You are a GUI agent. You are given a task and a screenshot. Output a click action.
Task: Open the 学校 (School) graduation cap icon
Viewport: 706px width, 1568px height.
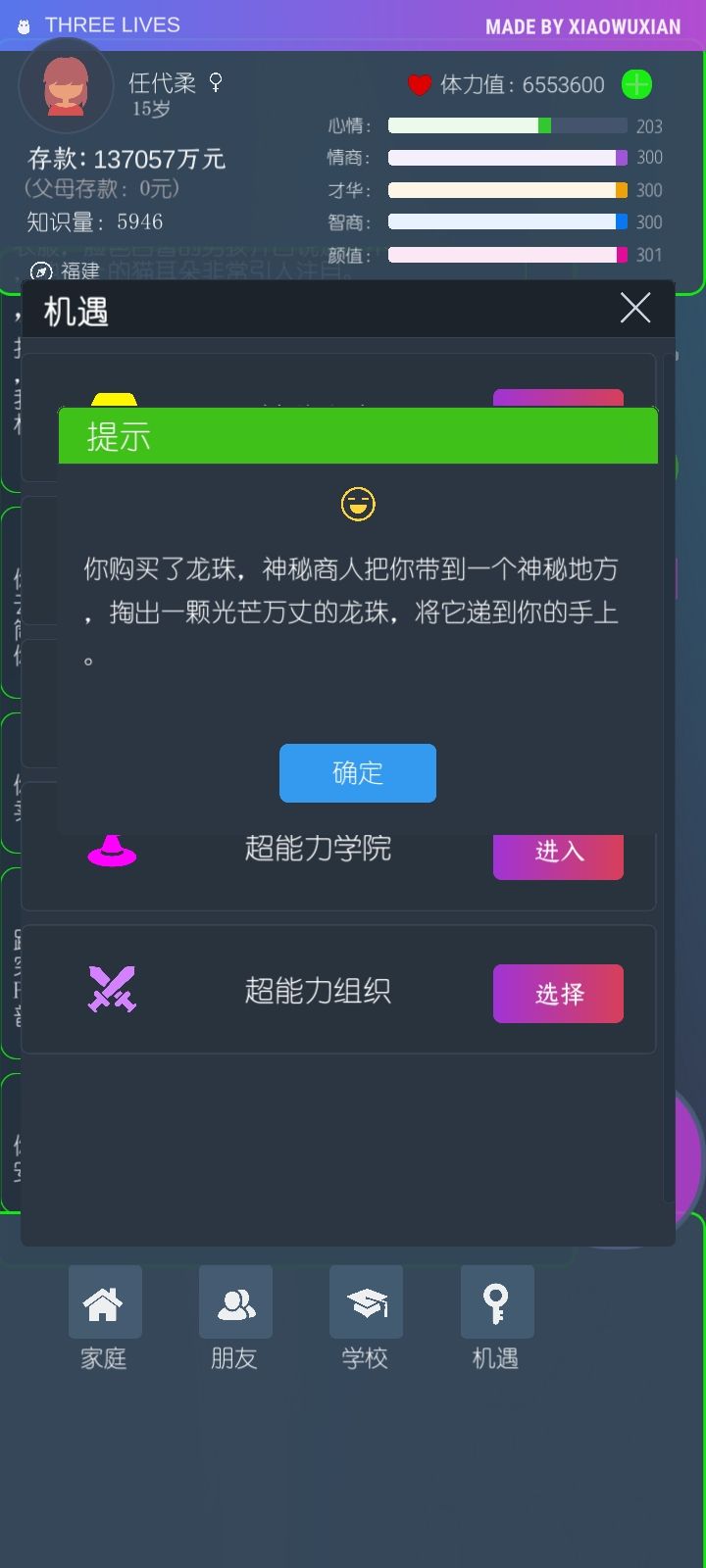click(x=366, y=1302)
